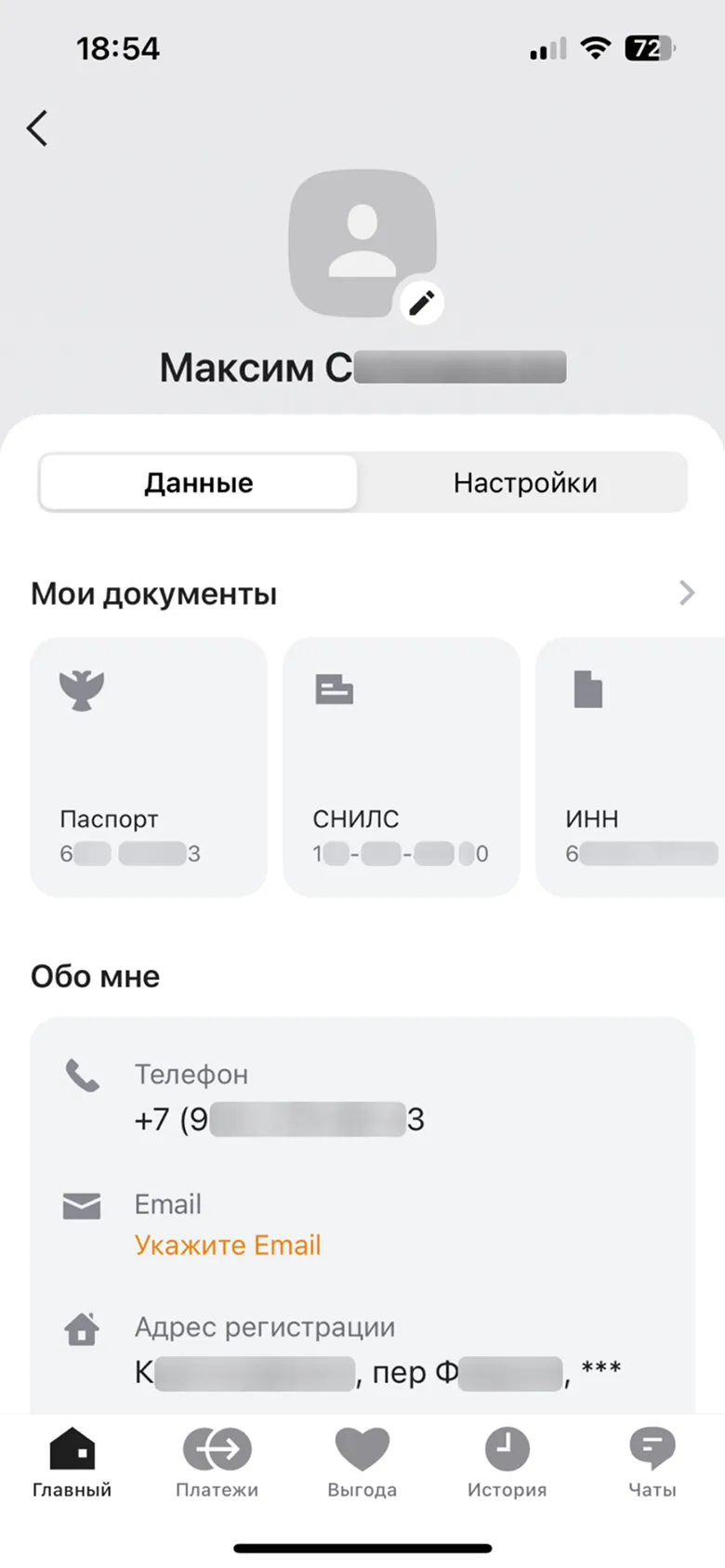Switch to the Выгода tab

pos(362,1462)
